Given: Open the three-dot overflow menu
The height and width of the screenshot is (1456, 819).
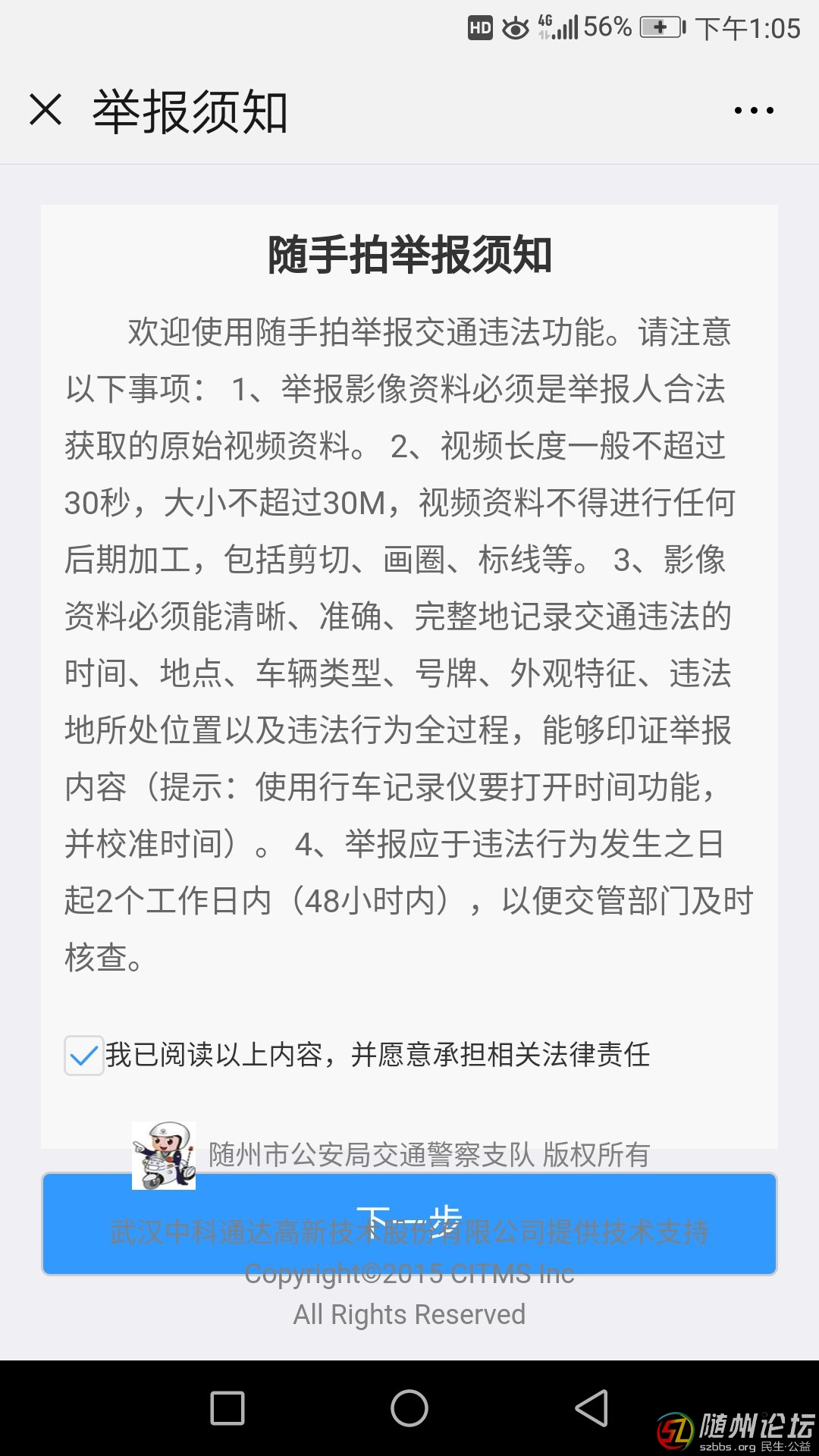Looking at the screenshot, I should [x=754, y=111].
